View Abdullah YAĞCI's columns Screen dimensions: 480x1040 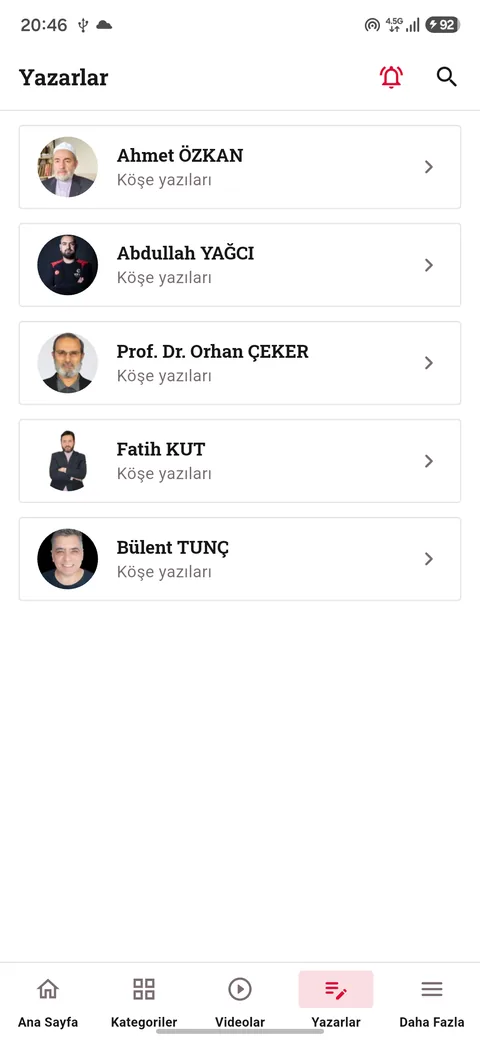pos(240,265)
